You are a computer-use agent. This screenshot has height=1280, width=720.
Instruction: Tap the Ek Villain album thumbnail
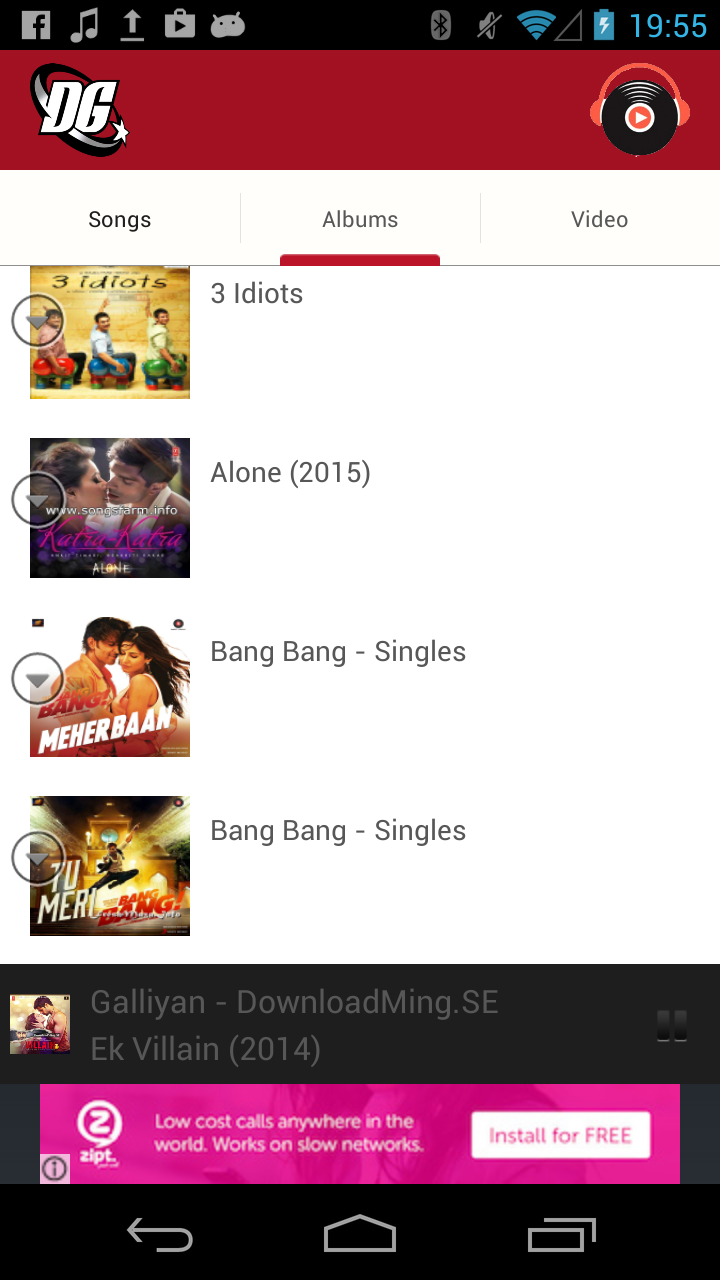tap(40, 1023)
